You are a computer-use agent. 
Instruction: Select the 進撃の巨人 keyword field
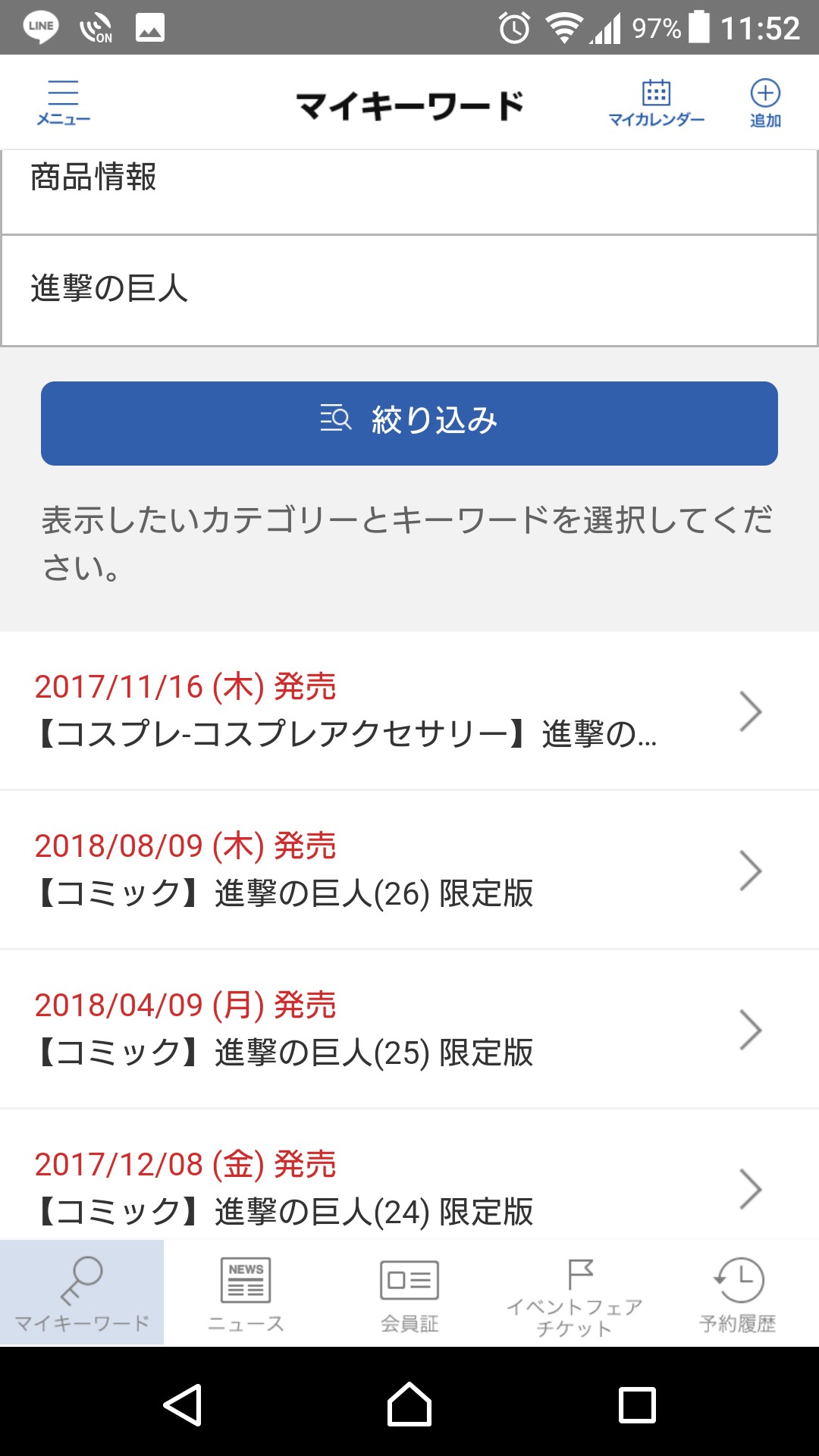coord(409,290)
